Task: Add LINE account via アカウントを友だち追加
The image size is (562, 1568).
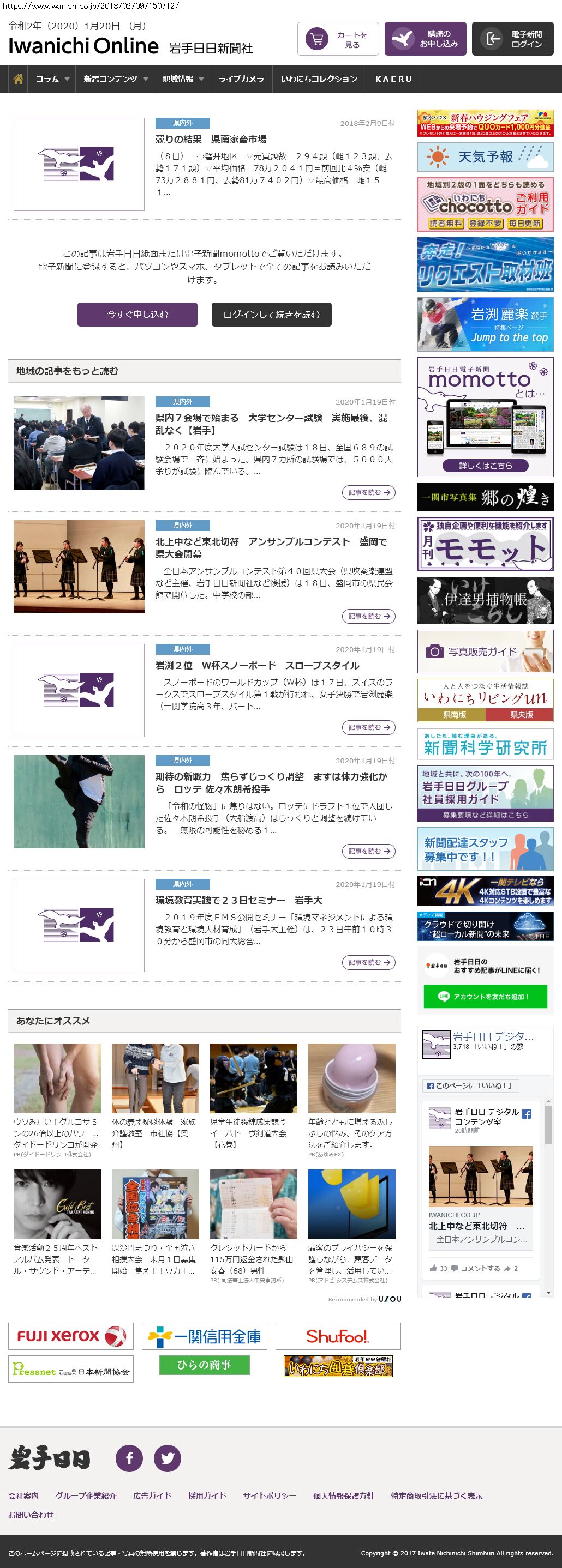Action: [485, 997]
